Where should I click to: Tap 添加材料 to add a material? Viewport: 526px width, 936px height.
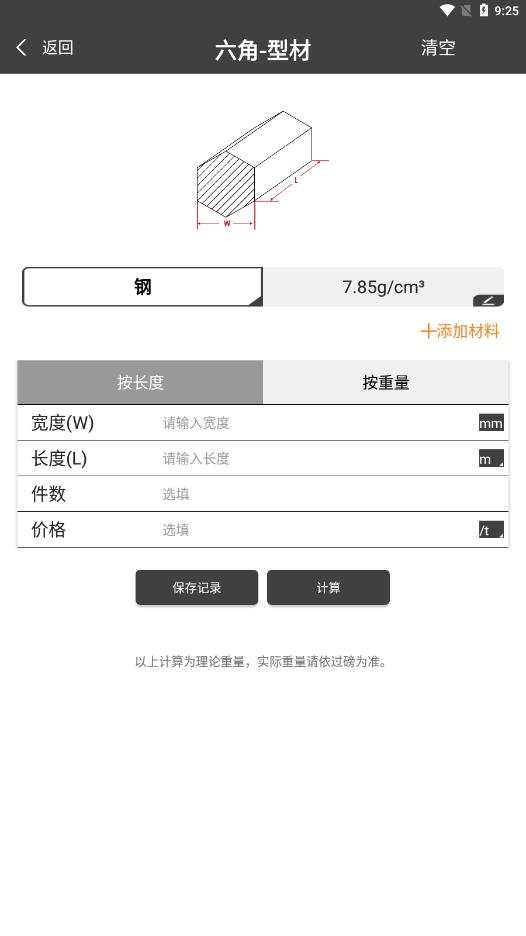[460, 331]
